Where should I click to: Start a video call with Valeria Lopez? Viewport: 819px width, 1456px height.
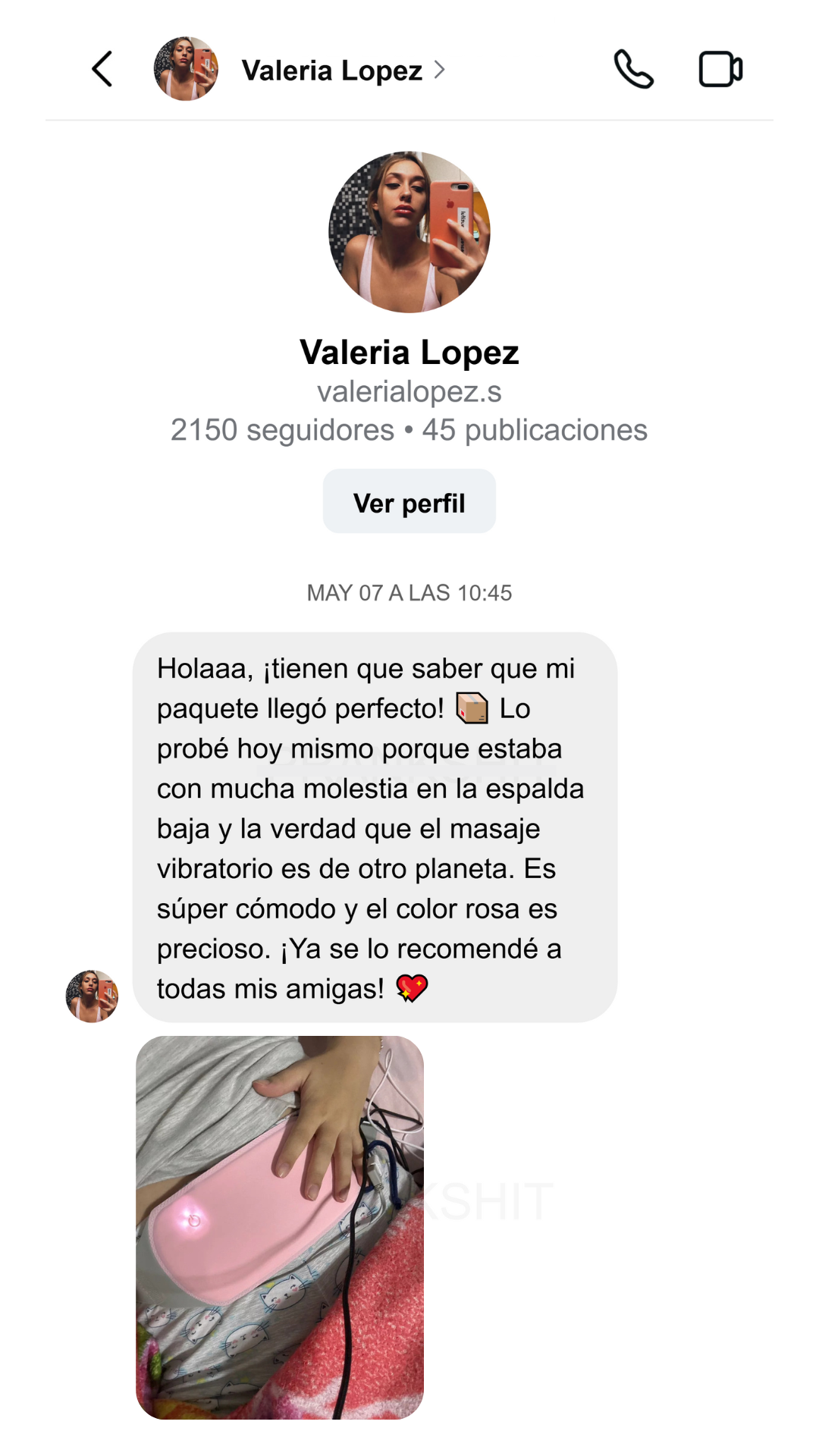pos(720,70)
